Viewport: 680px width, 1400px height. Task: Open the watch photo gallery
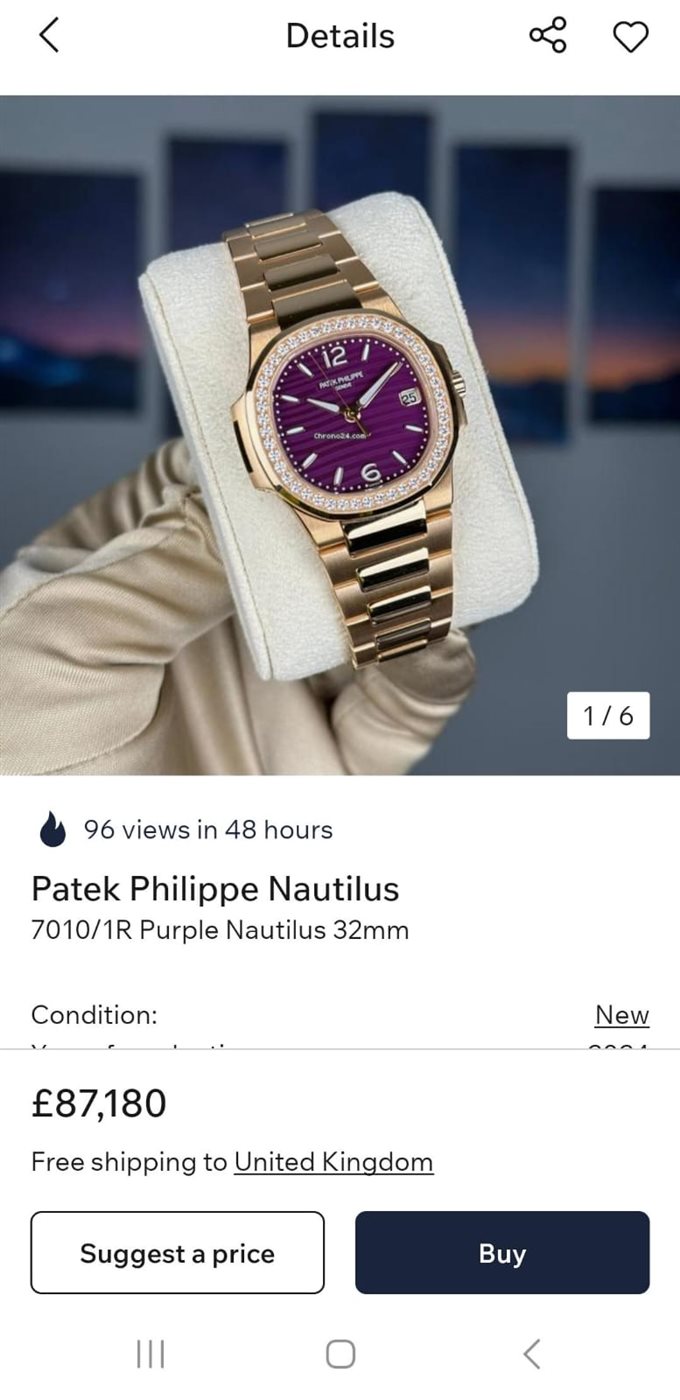coord(340,435)
